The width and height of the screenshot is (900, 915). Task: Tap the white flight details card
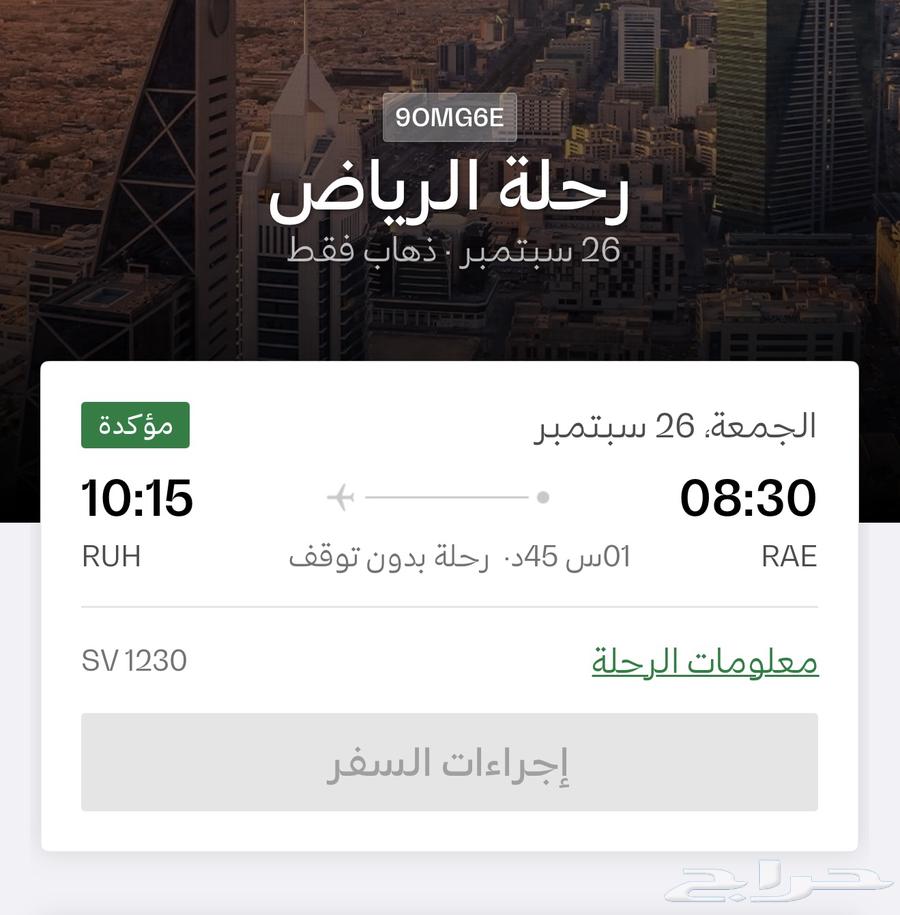pyautogui.click(x=450, y=600)
